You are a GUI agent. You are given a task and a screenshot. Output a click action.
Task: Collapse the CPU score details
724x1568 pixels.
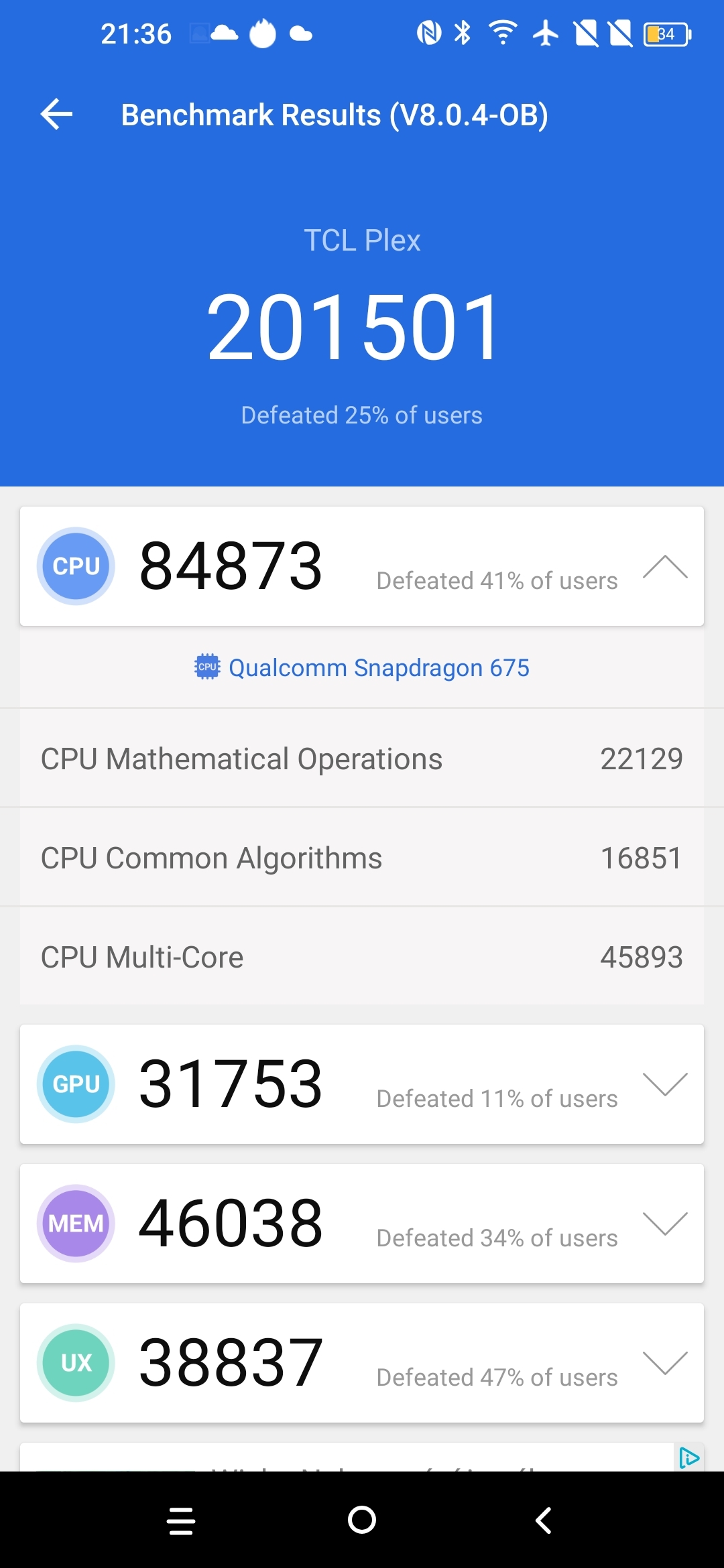pyautogui.click(x=664, y=567)
